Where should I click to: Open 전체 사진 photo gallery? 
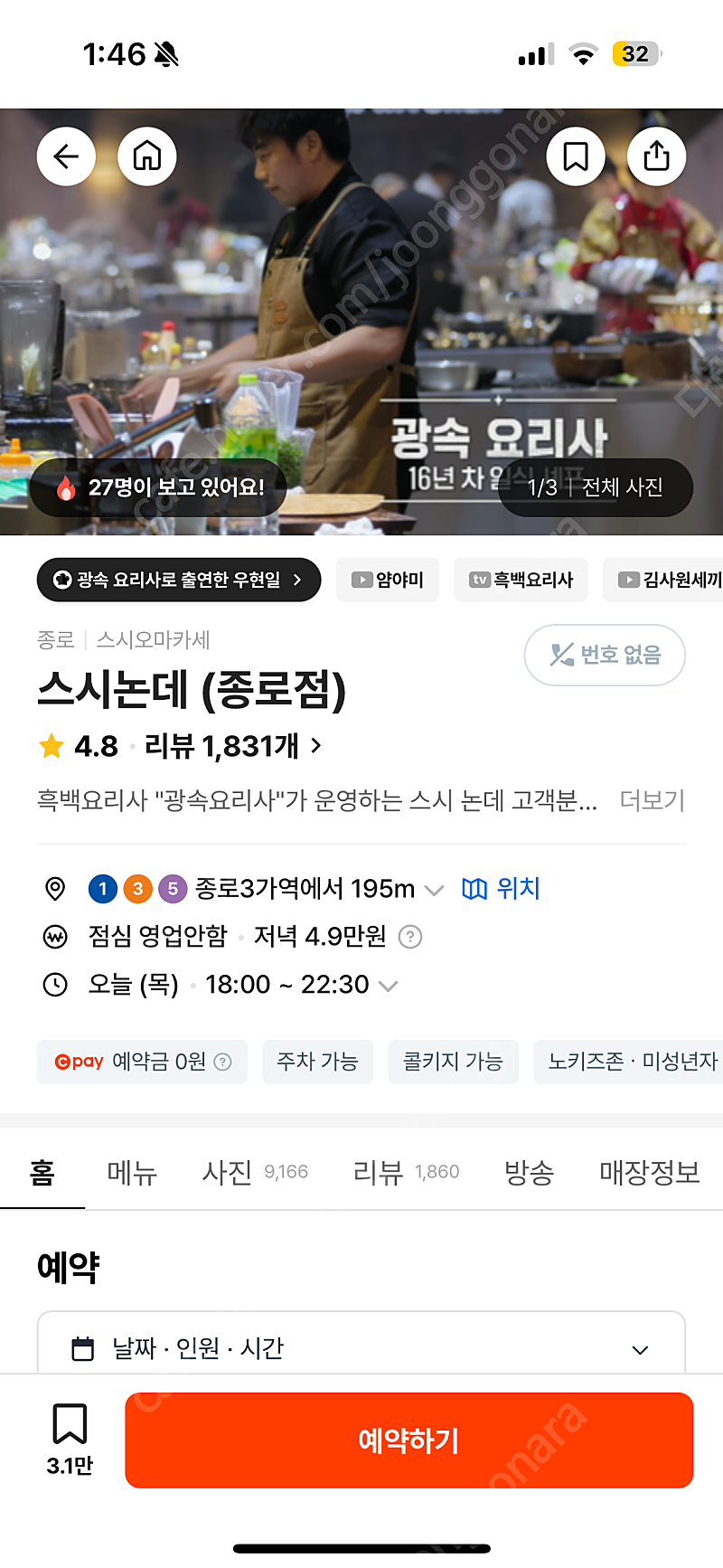[596, 487]
